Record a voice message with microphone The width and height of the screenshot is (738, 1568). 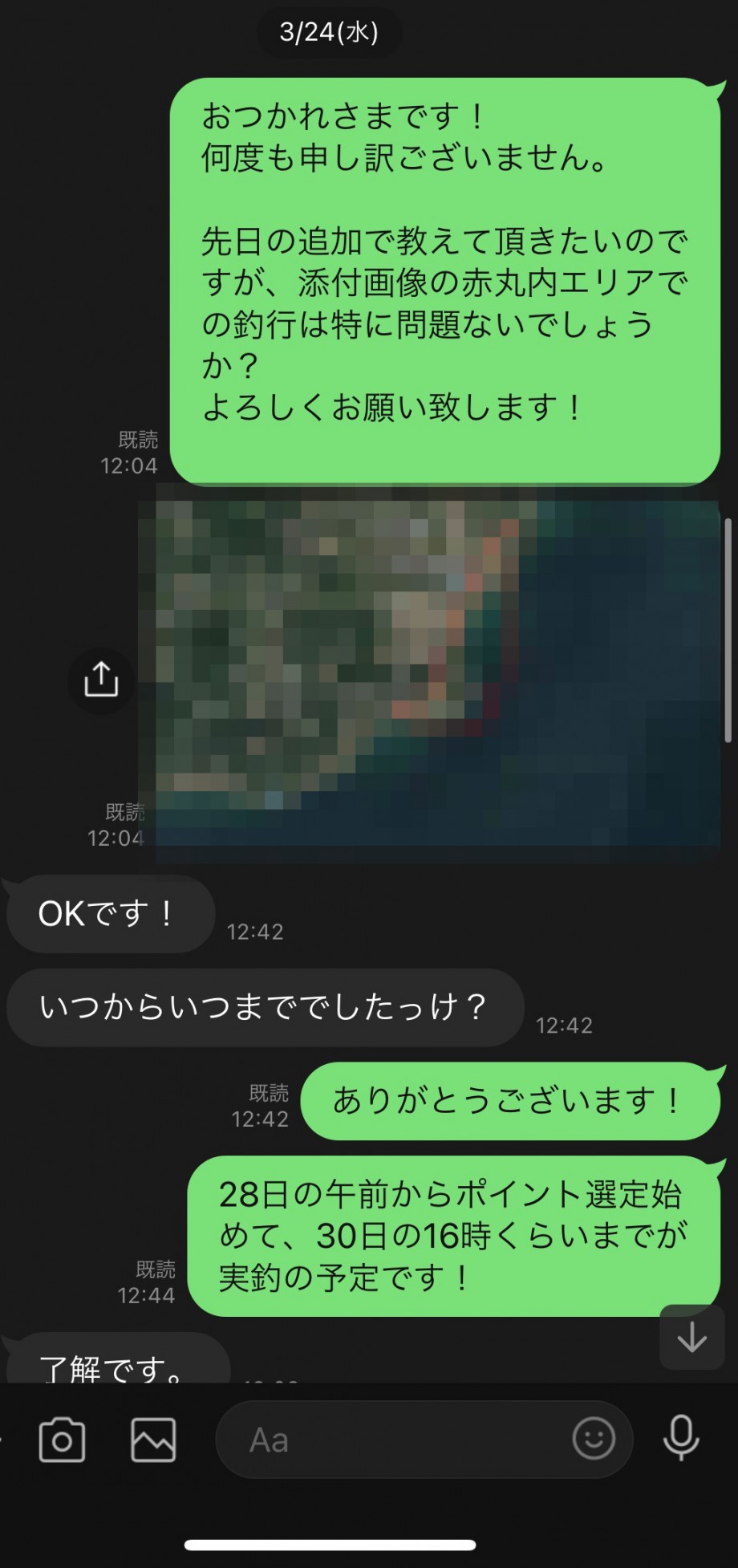(681, 1439)
